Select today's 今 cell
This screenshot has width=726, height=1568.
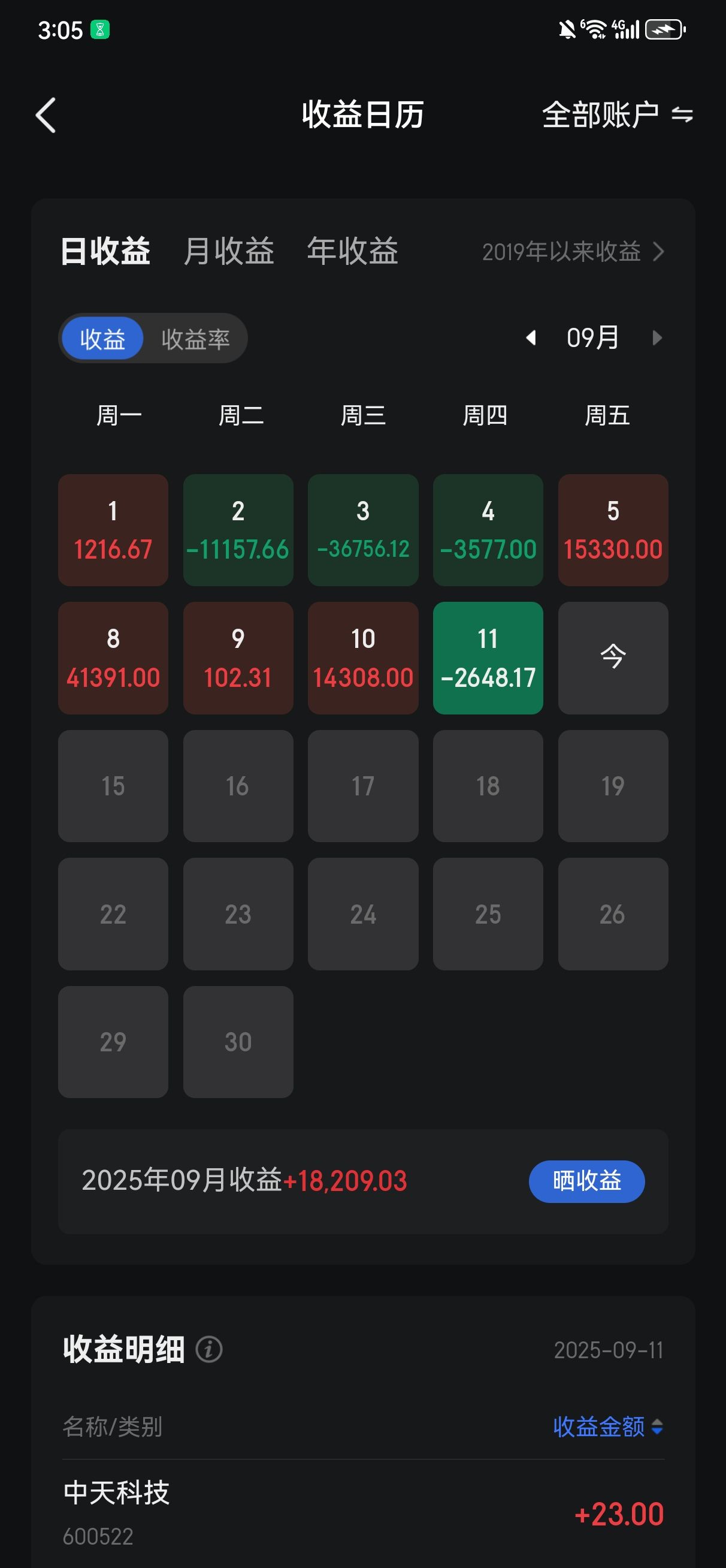pos(613,658)
